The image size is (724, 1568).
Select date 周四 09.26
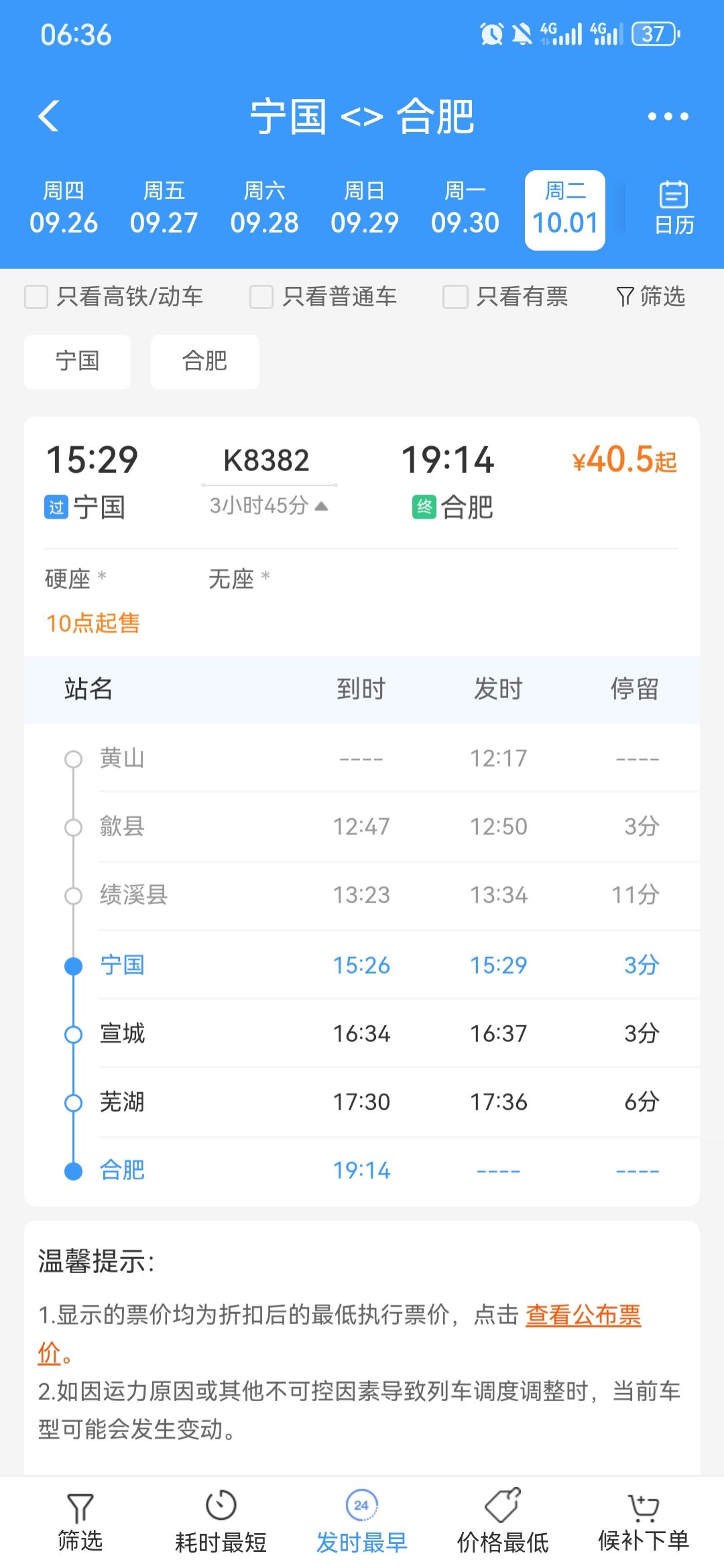pos(64,209)
